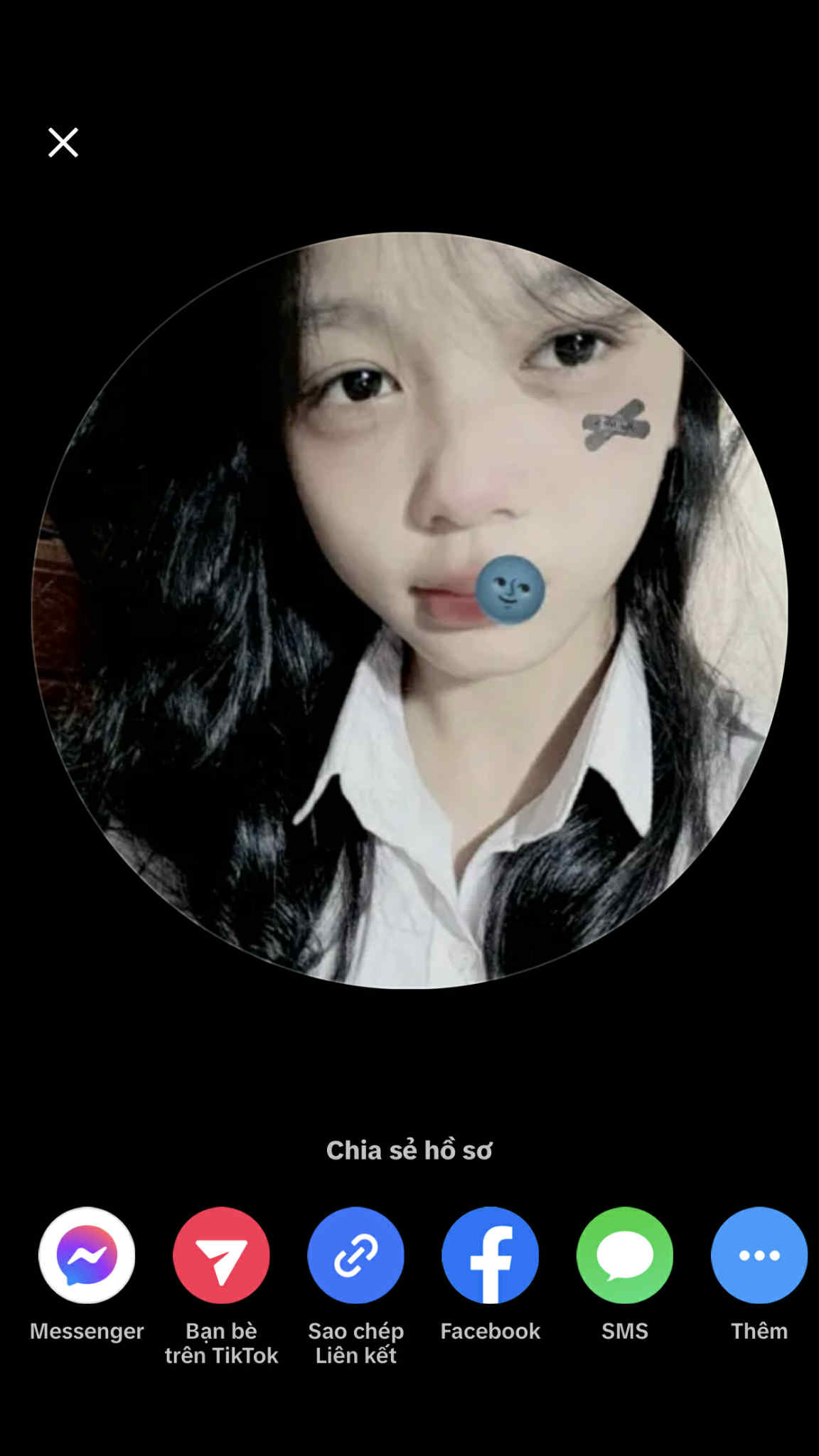The height and width of the screenshot is (1456, 819).
Task: Share the profile to Facebook
Action: pyautogui.click(x=490, y=1255)
